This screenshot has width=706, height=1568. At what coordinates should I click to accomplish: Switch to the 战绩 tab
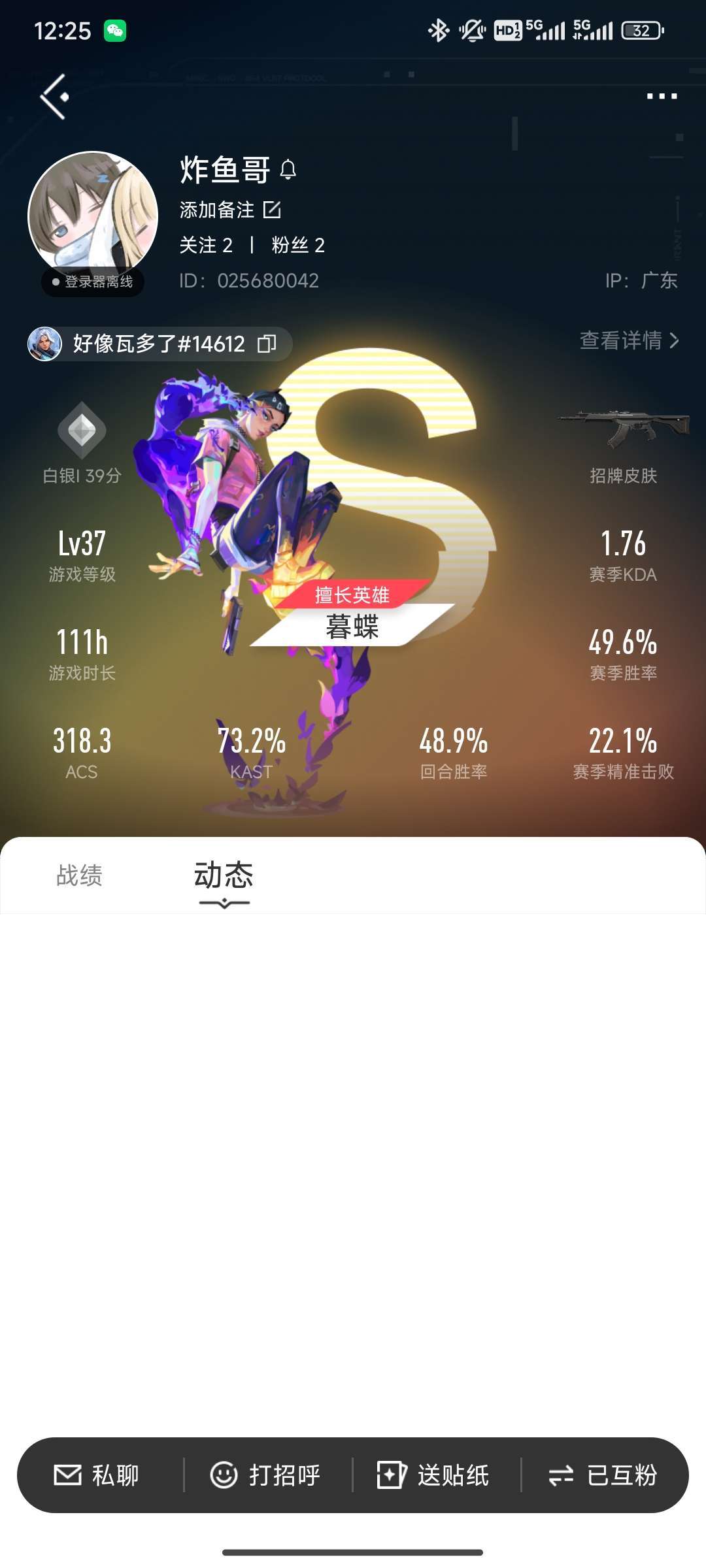tap(79, 875)
